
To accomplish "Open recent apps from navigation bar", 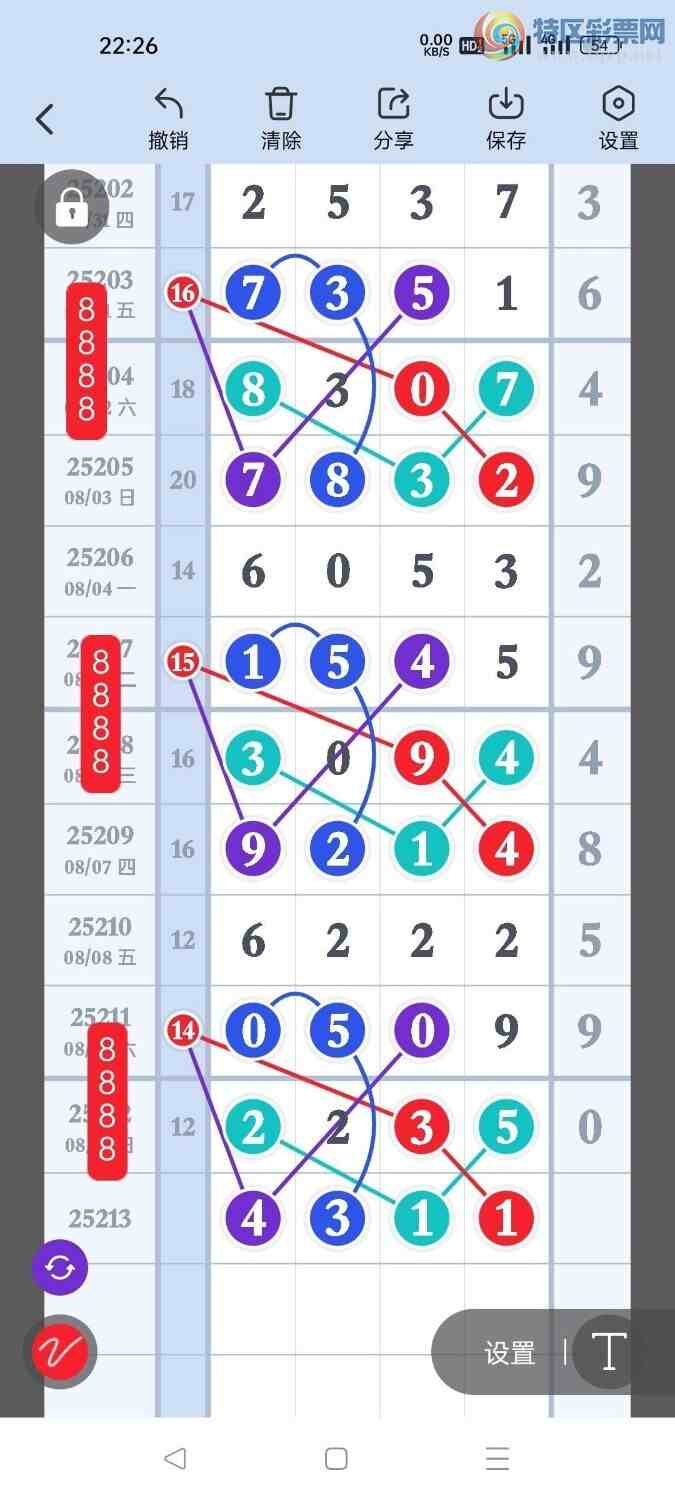I will (x=497, y=1458).
